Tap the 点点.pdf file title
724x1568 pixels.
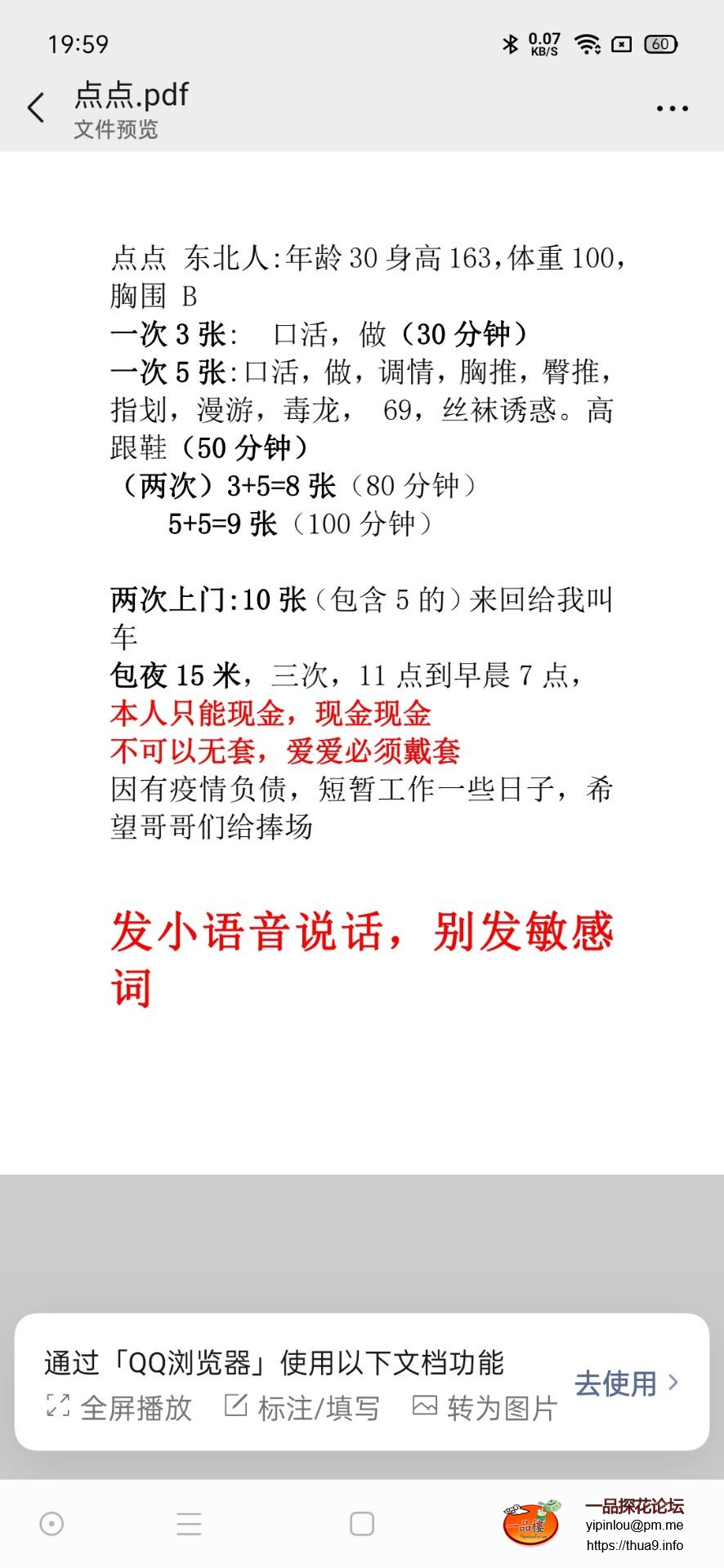coord(129,96)
